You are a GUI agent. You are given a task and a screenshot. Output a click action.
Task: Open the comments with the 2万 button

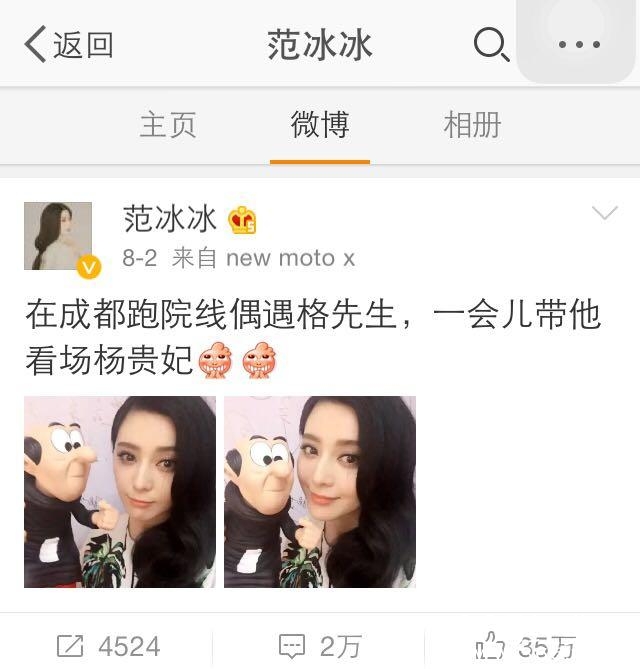pyautogui.click(x=319, y=646)
